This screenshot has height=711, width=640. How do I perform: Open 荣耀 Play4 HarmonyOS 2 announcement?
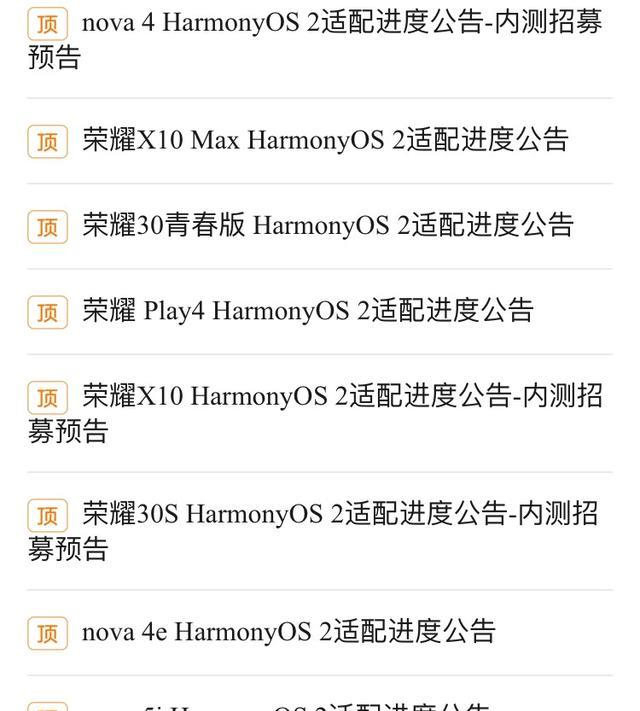(308, 311)
